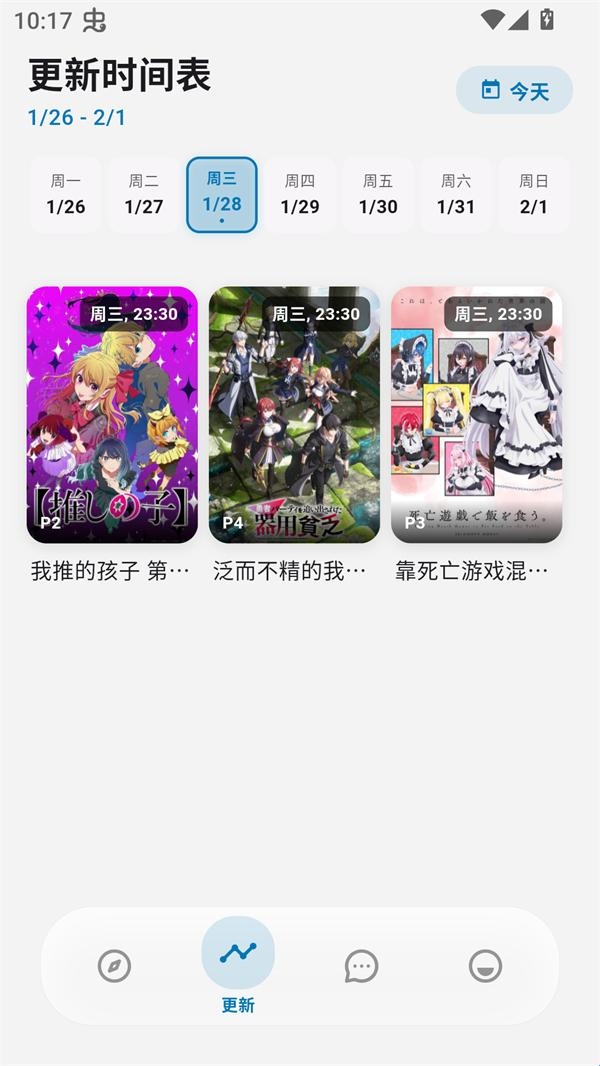Select 周一 1/26 in the week row

click(66, 195)
